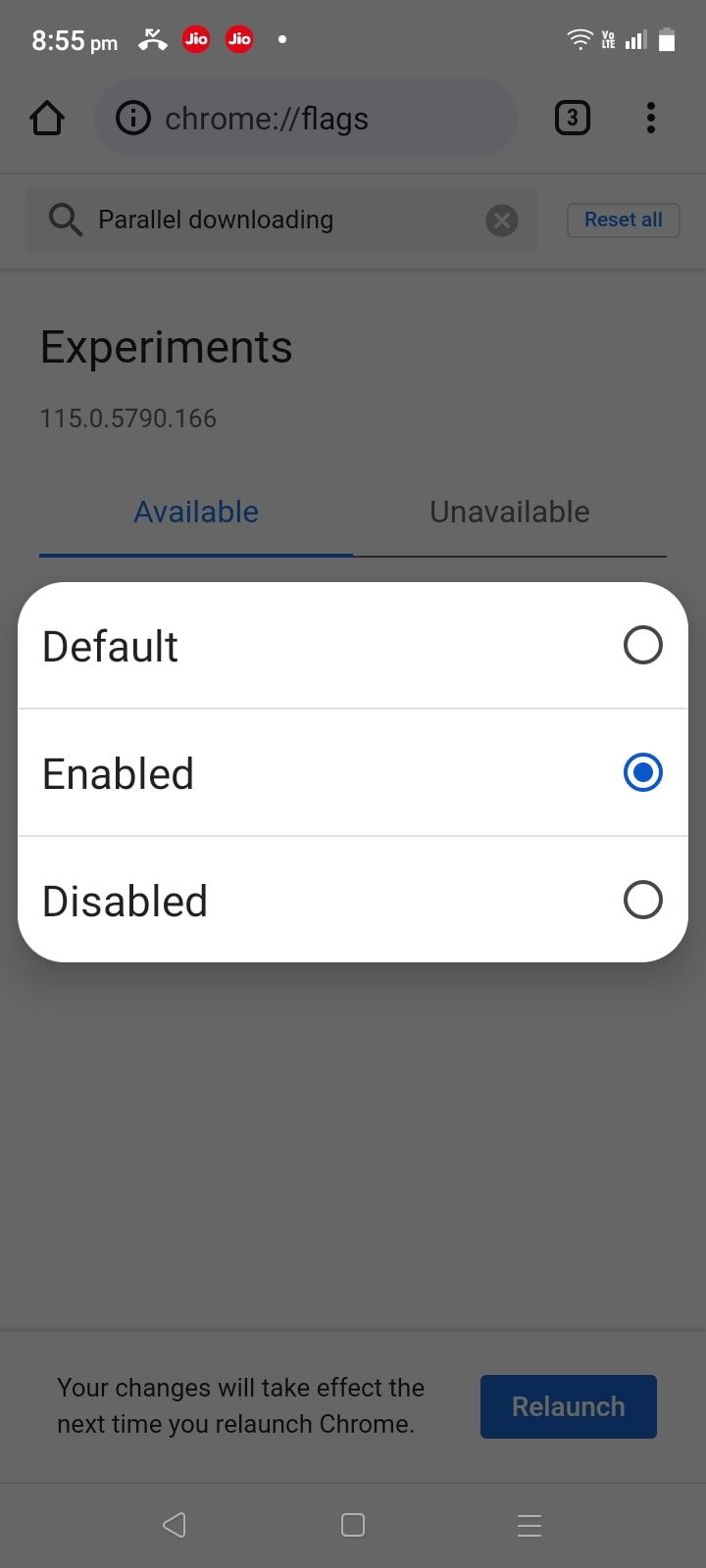Open Chrome's three-dot overflow menu
This screenshot has height=1568, width=706.
pyautogui.click(x=650, y=118)
